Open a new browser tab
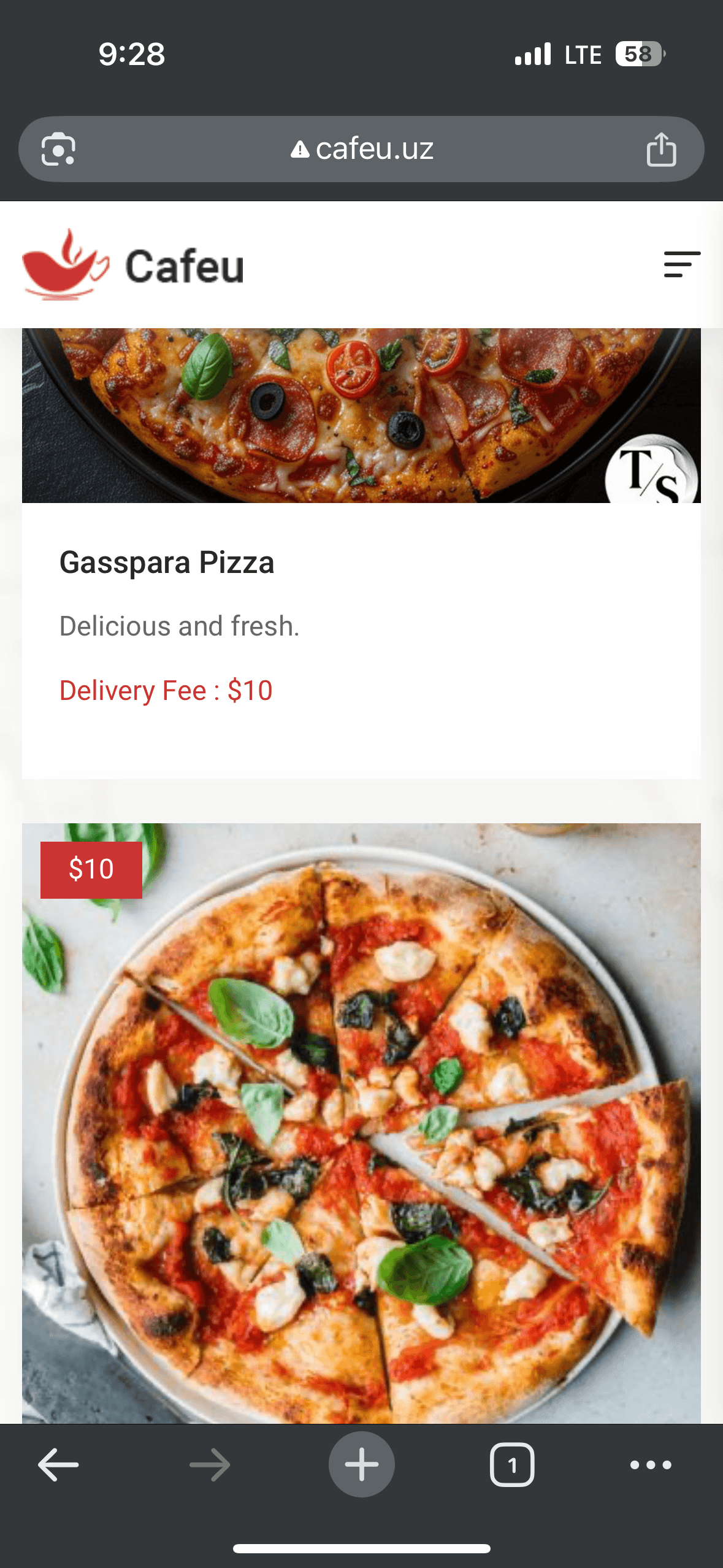 click(x=361, y=1465)
